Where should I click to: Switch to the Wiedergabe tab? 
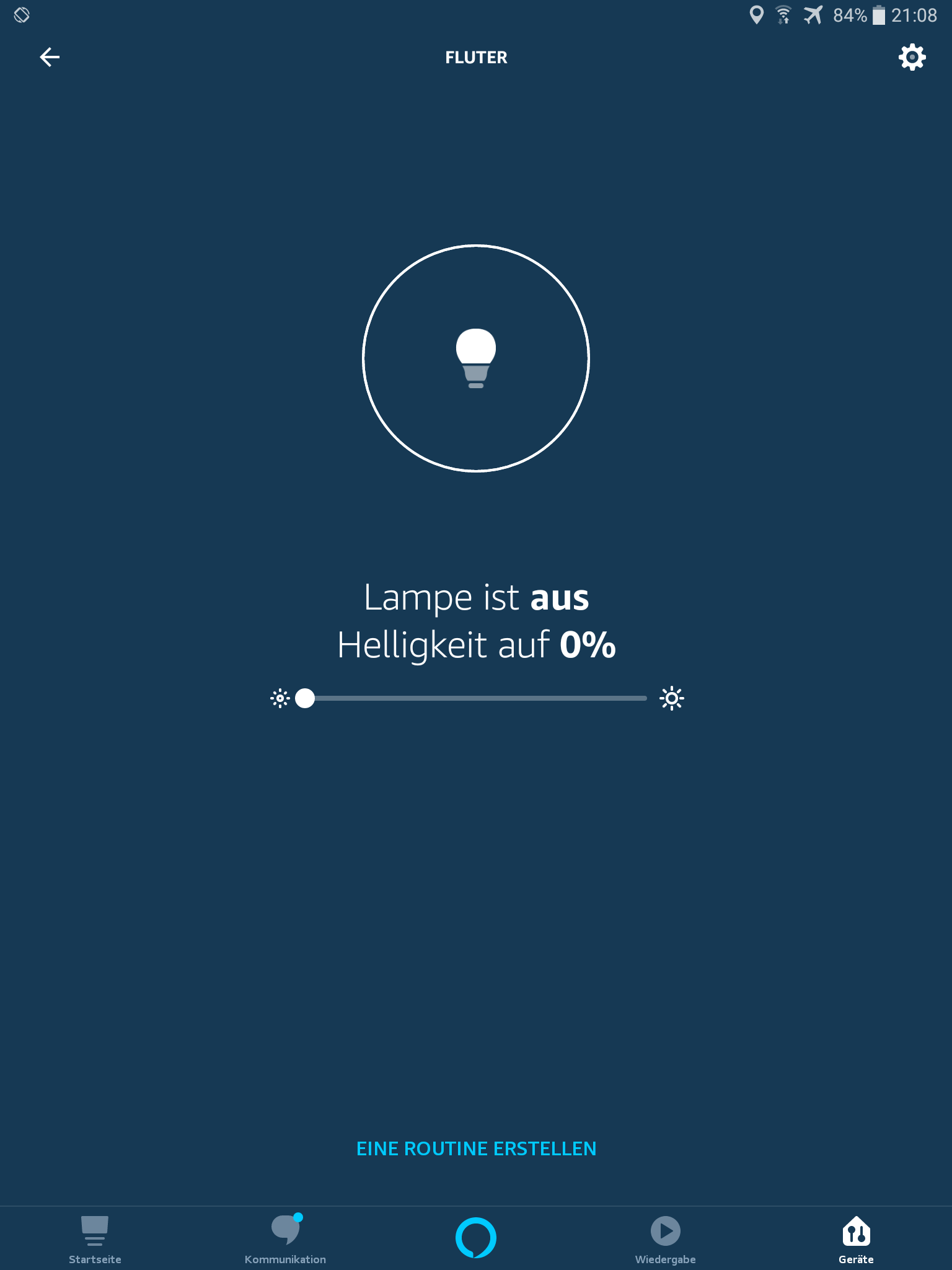pyautogui.click(x=665, y=1239)
